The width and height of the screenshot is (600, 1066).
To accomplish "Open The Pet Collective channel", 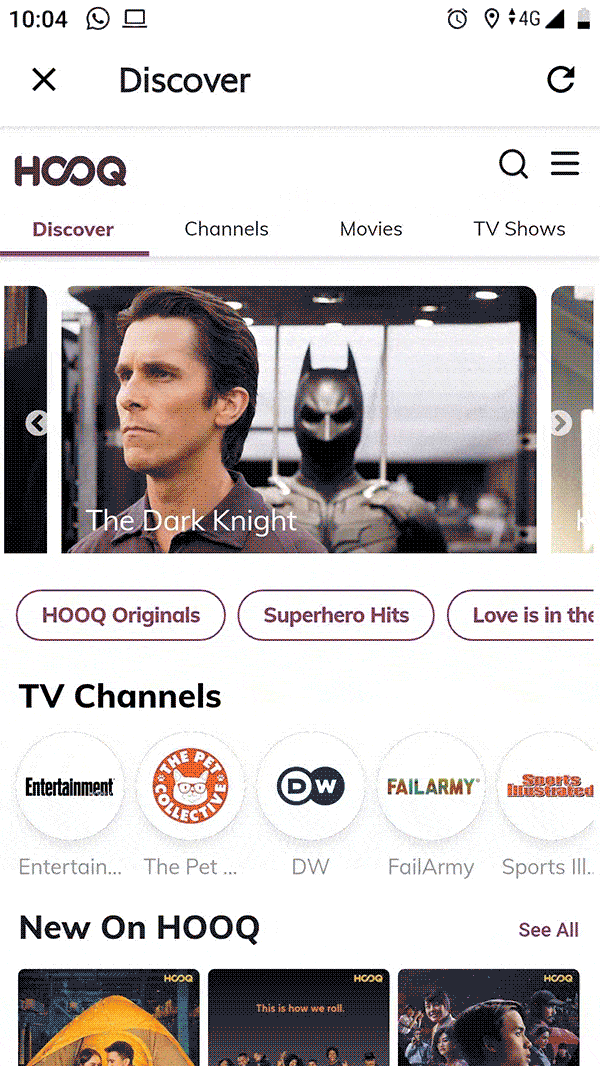I will point(190,787).
